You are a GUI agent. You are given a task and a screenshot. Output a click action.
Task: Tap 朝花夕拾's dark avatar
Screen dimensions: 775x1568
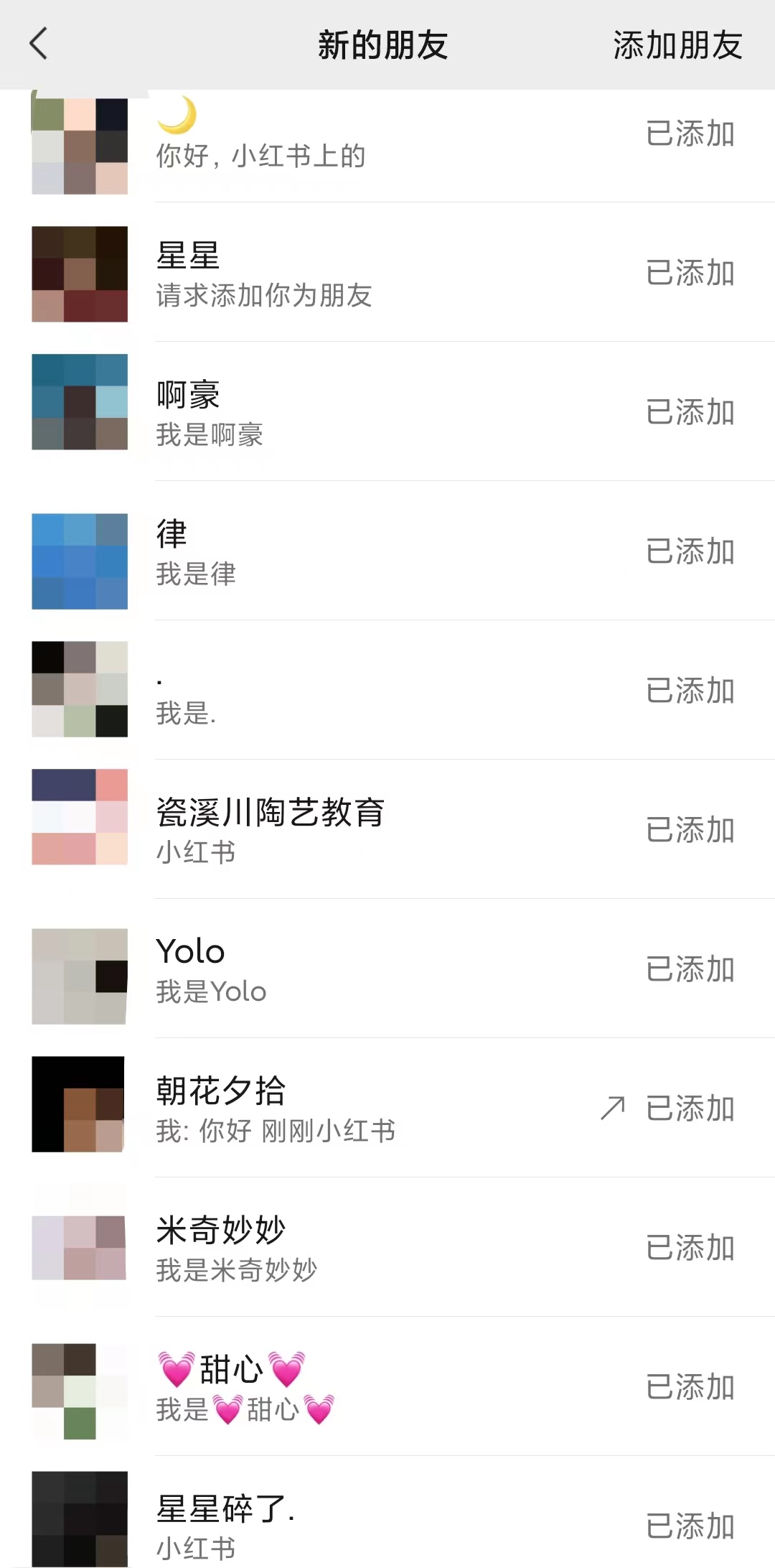coord(79,1104)
